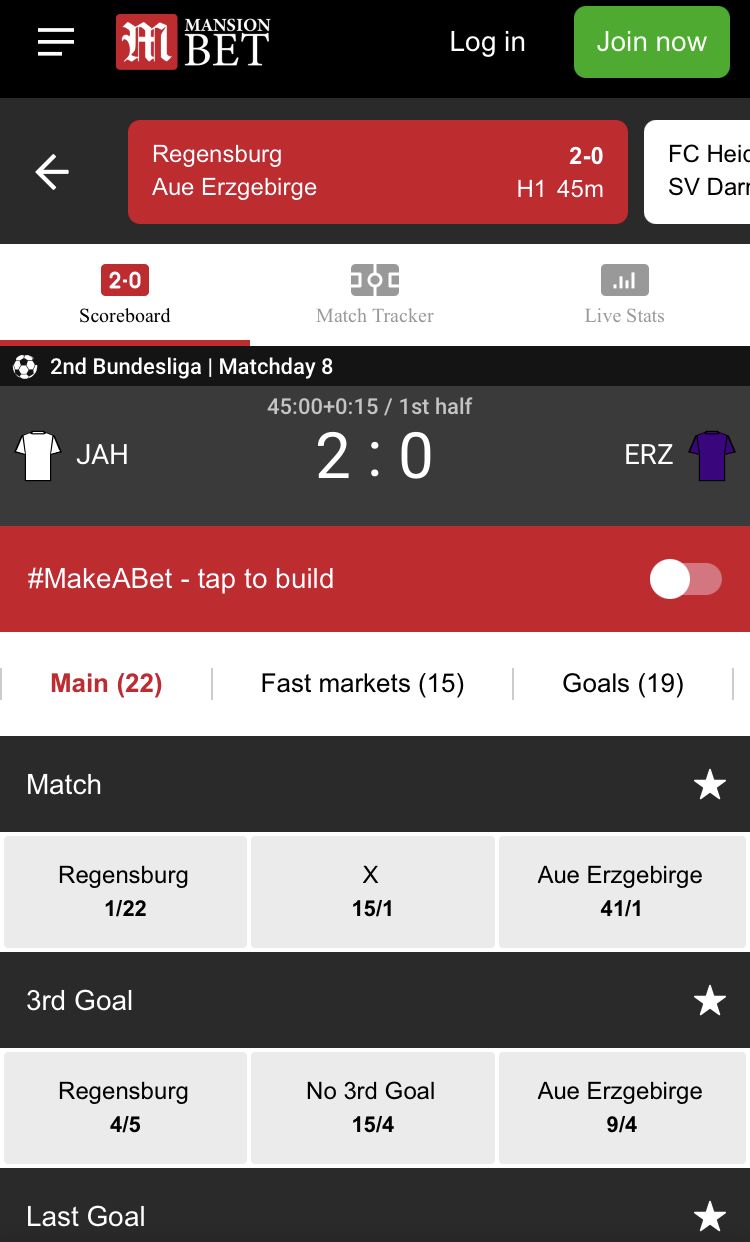Switch to Fast markets (15)
The image size is (750, 1242).
[x=362, y=684]
